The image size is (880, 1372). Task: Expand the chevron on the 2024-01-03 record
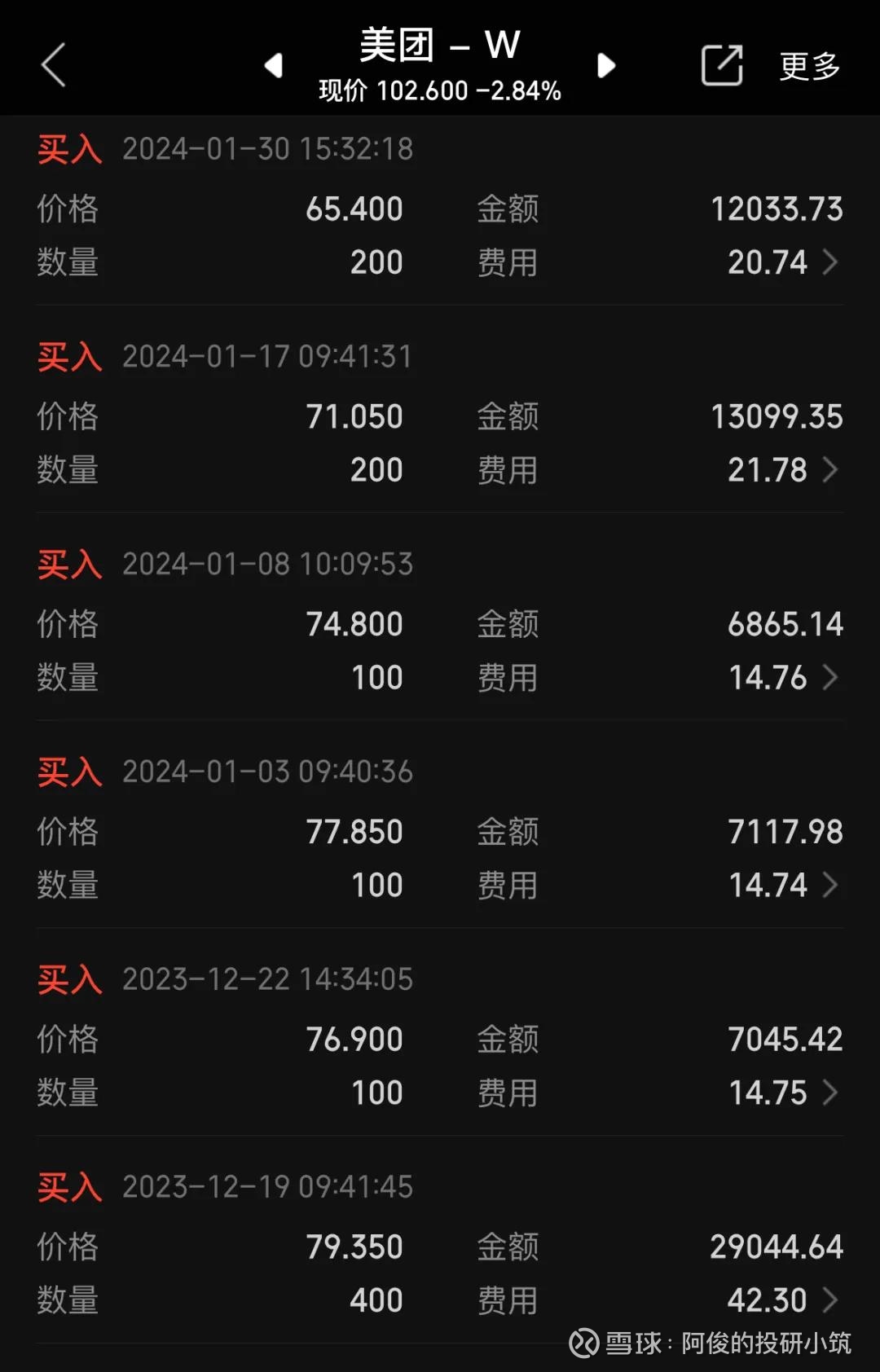pos(831,886)
